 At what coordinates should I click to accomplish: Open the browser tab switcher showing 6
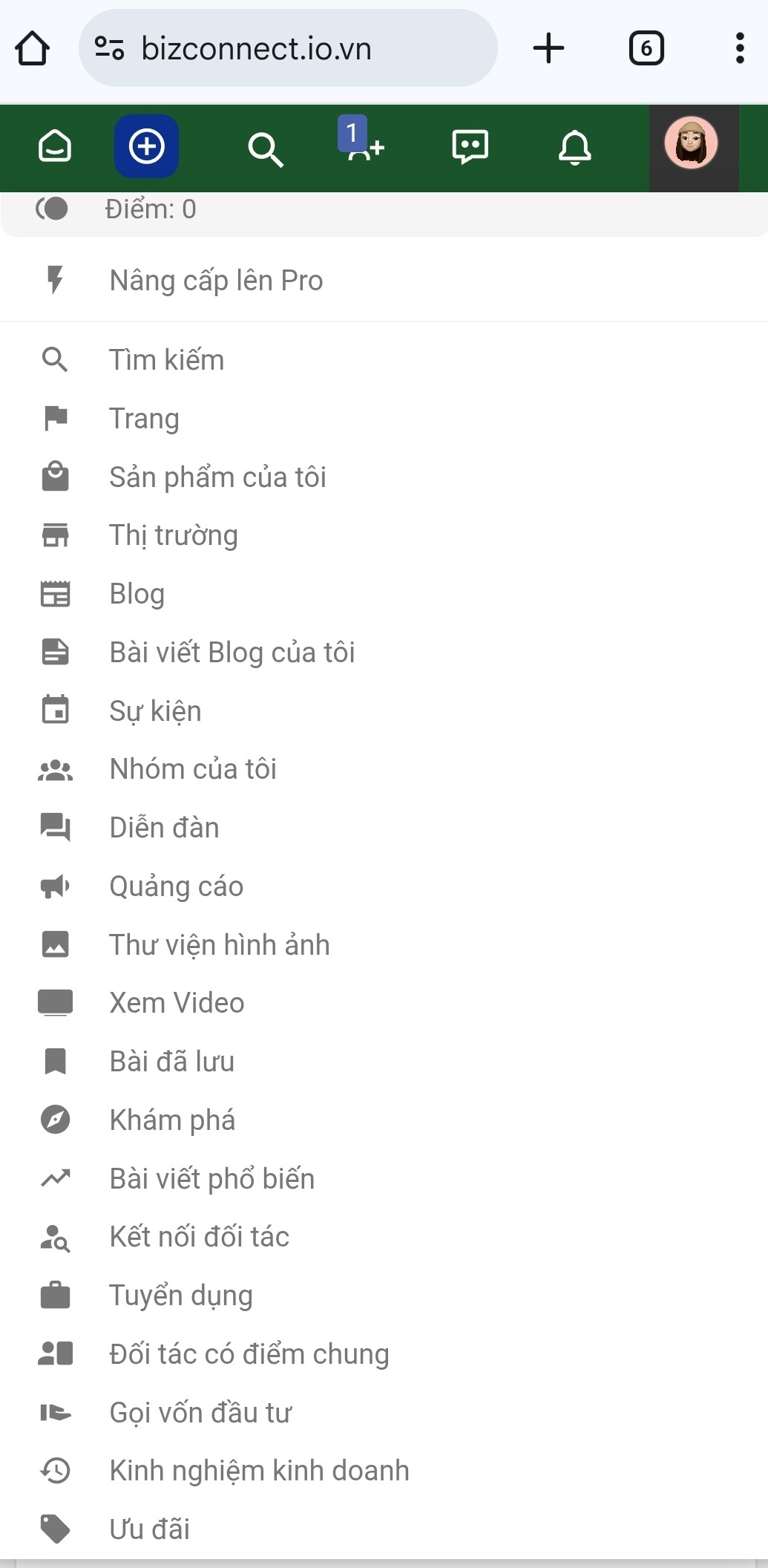pos(646,48)
